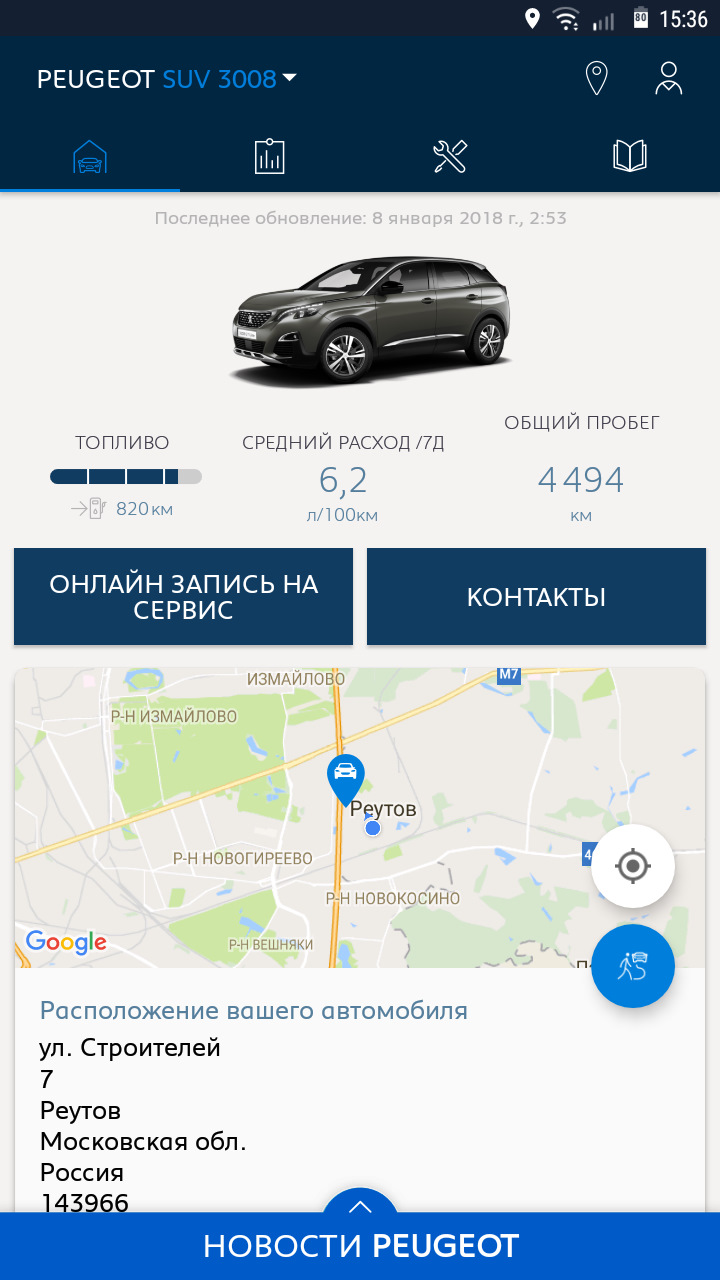Switch to the handbook tab

pyautogui.click(x=629, y=157)
